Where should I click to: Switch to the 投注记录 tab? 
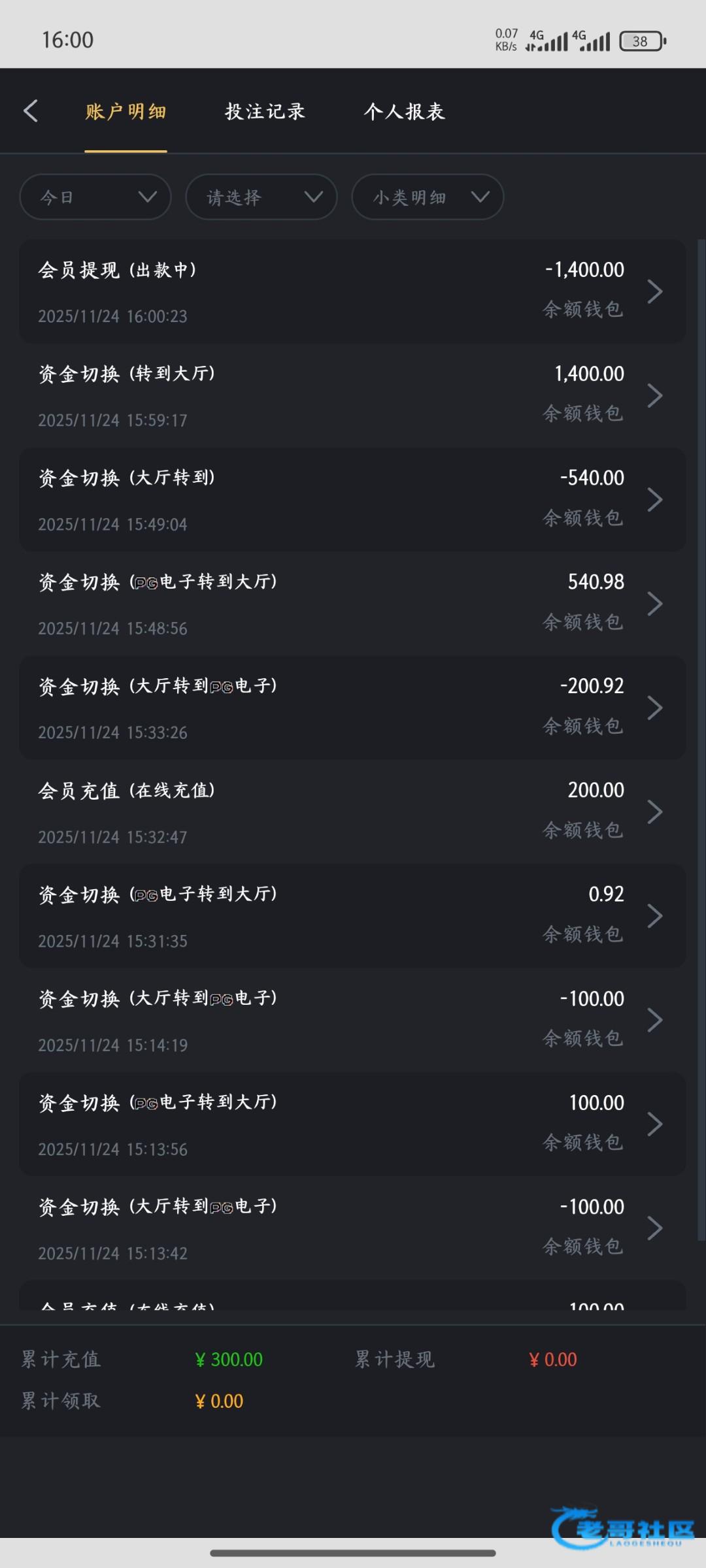click(265, 112)
